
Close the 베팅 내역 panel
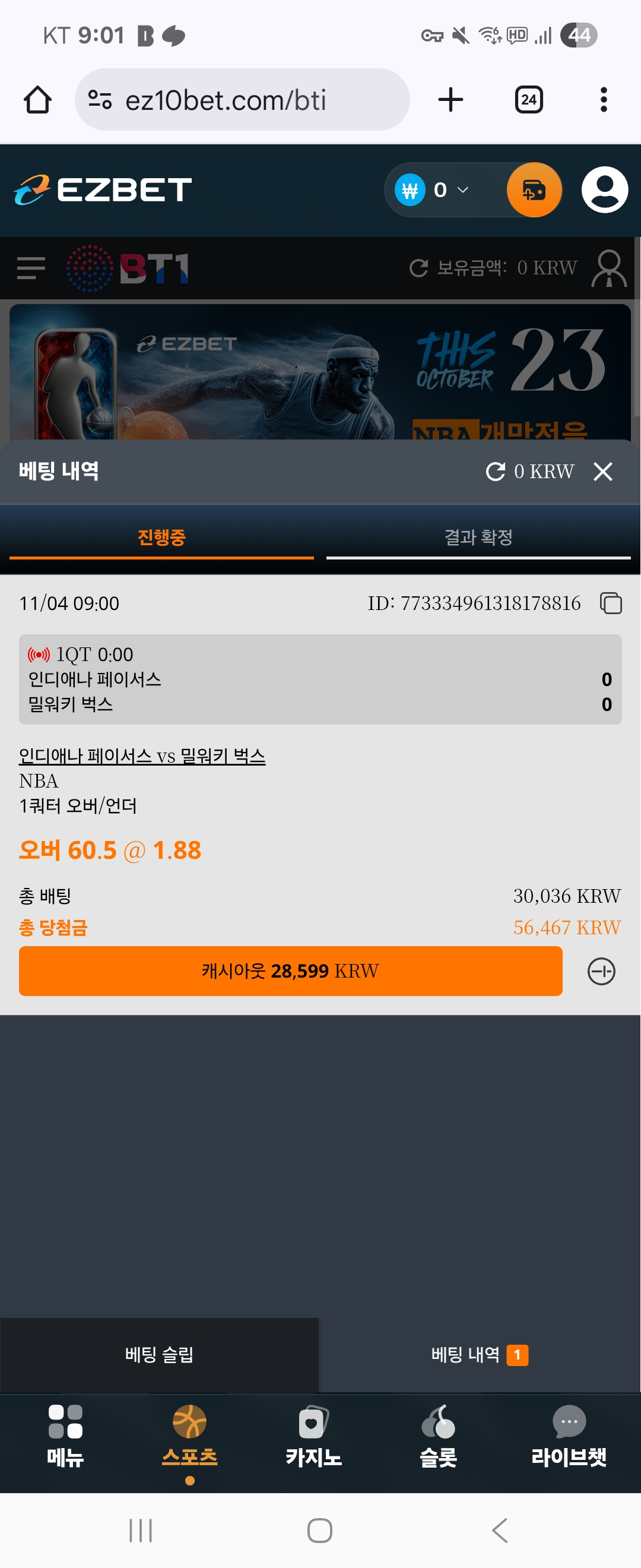coord(602,471)
